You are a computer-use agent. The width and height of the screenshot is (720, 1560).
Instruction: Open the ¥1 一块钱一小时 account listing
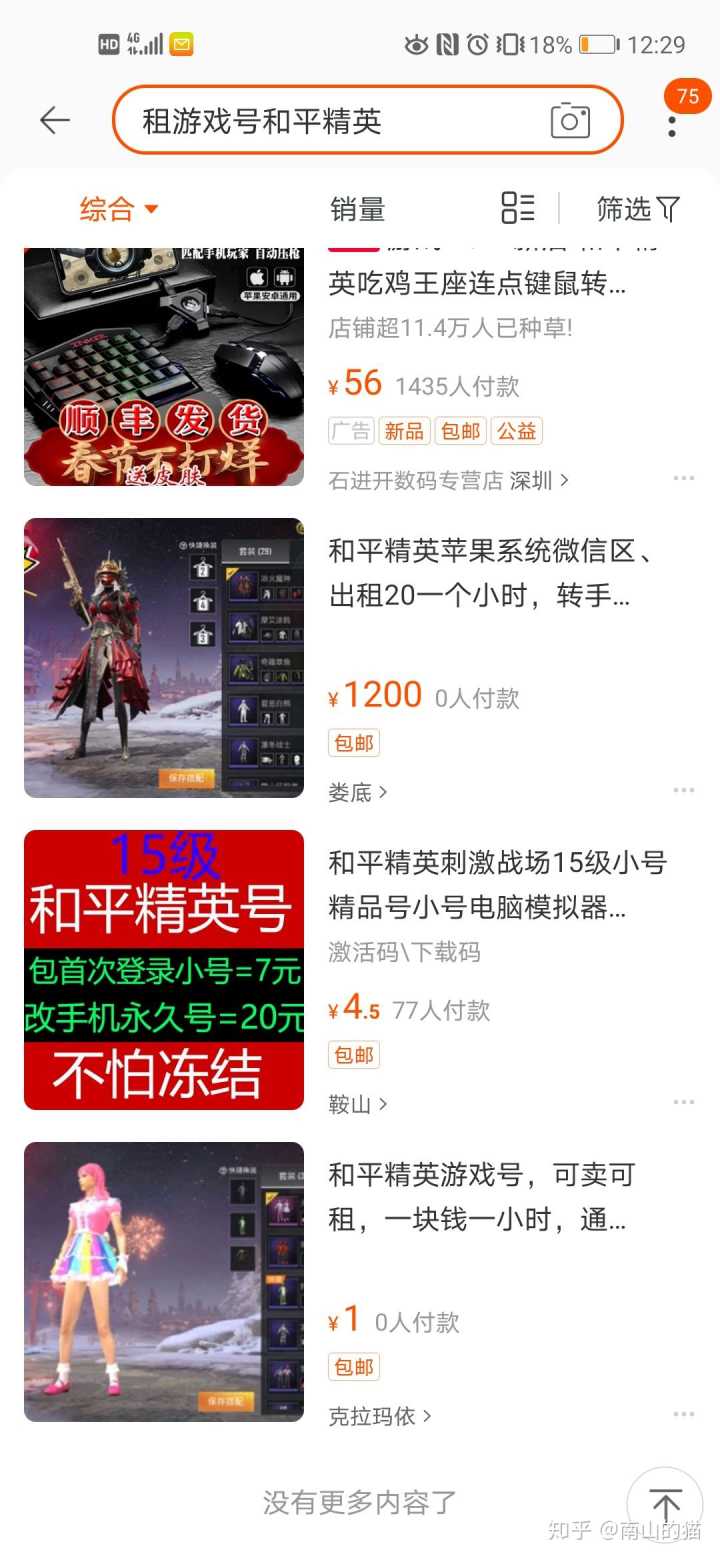click(x=482, y=1197)
